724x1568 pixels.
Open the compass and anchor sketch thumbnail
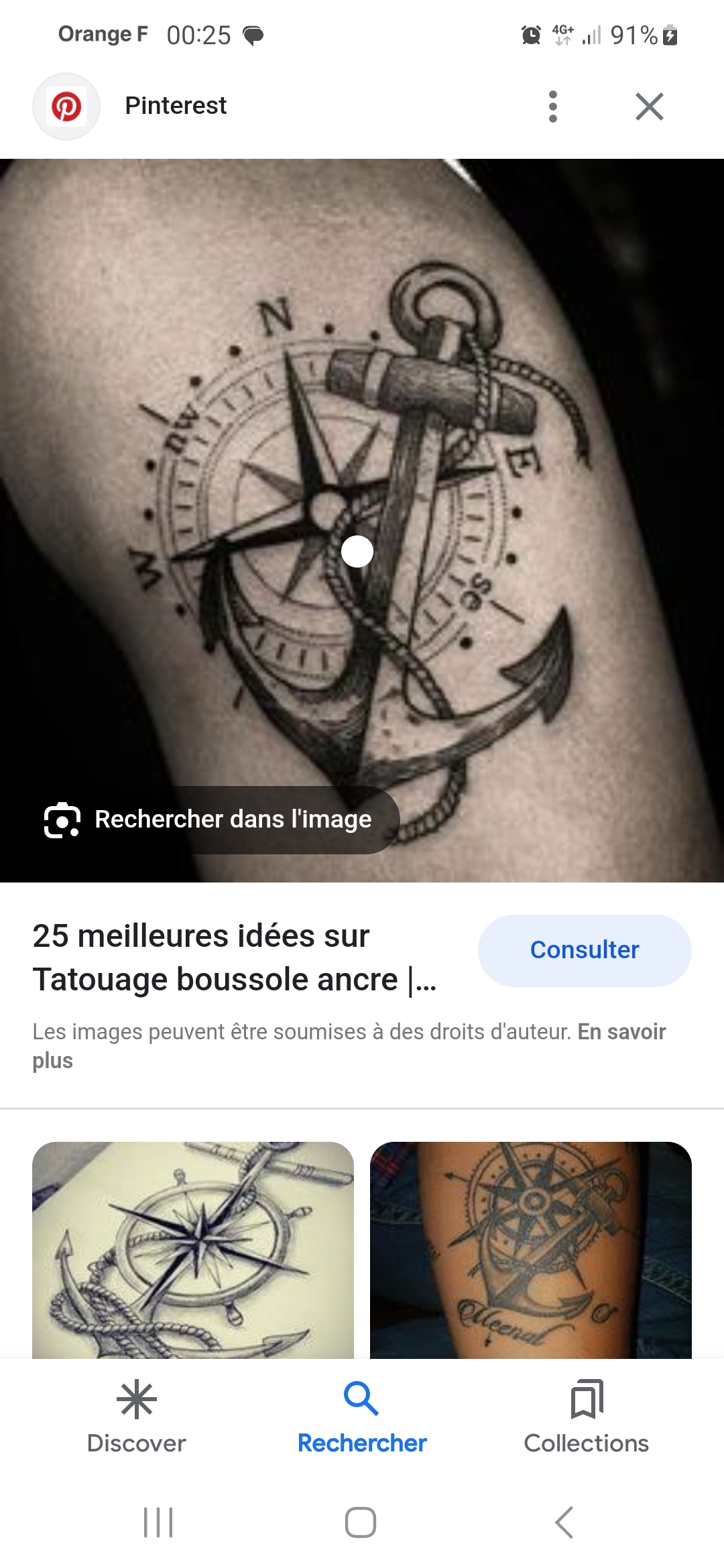point(193,1250)
